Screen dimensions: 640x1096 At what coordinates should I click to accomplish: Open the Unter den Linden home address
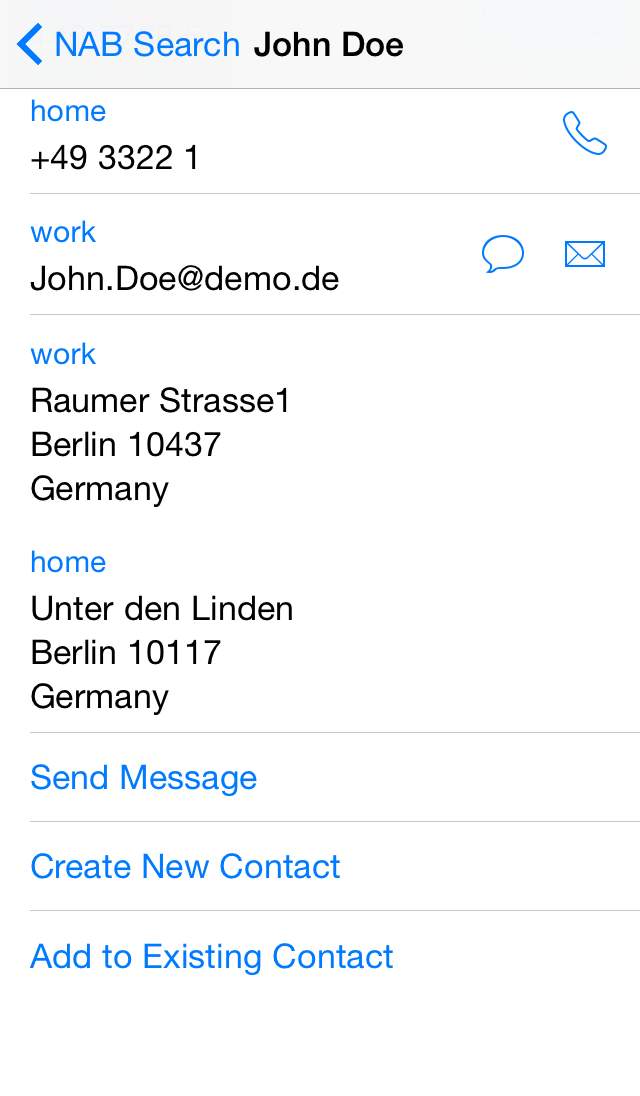tap(320, 629)
